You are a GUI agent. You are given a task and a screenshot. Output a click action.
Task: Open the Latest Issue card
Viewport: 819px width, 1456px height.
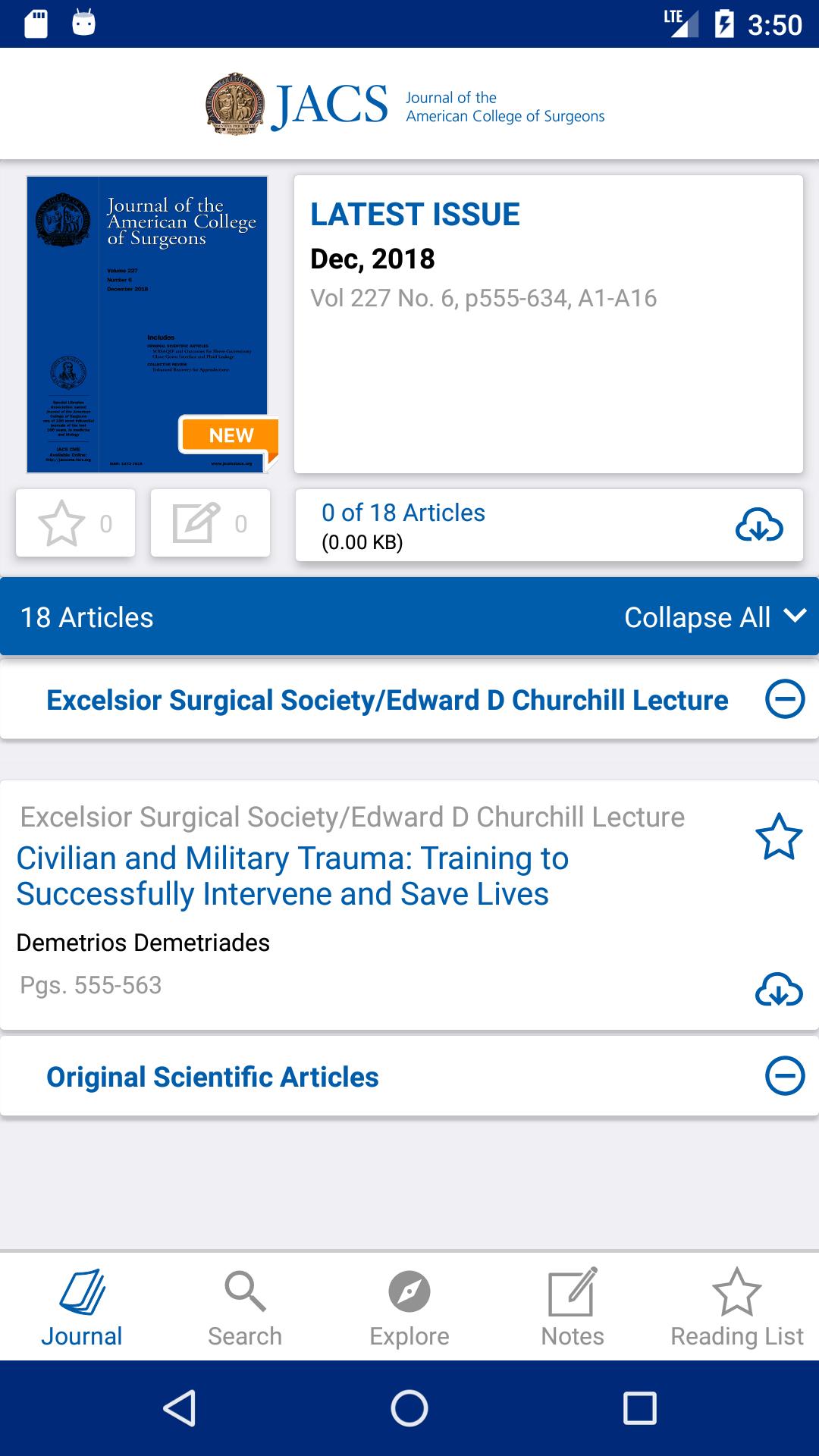(548, 325)
